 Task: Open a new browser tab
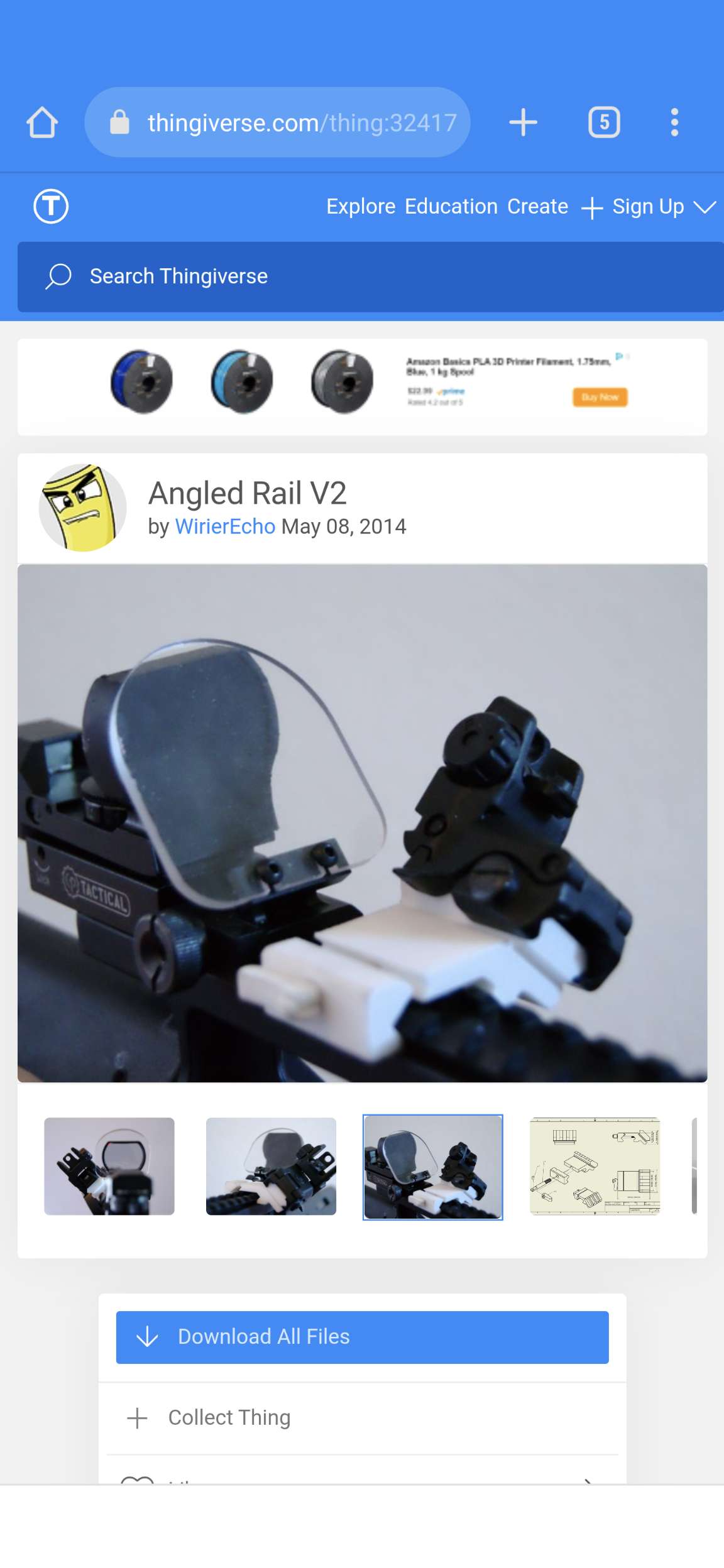tap(524, 122)
